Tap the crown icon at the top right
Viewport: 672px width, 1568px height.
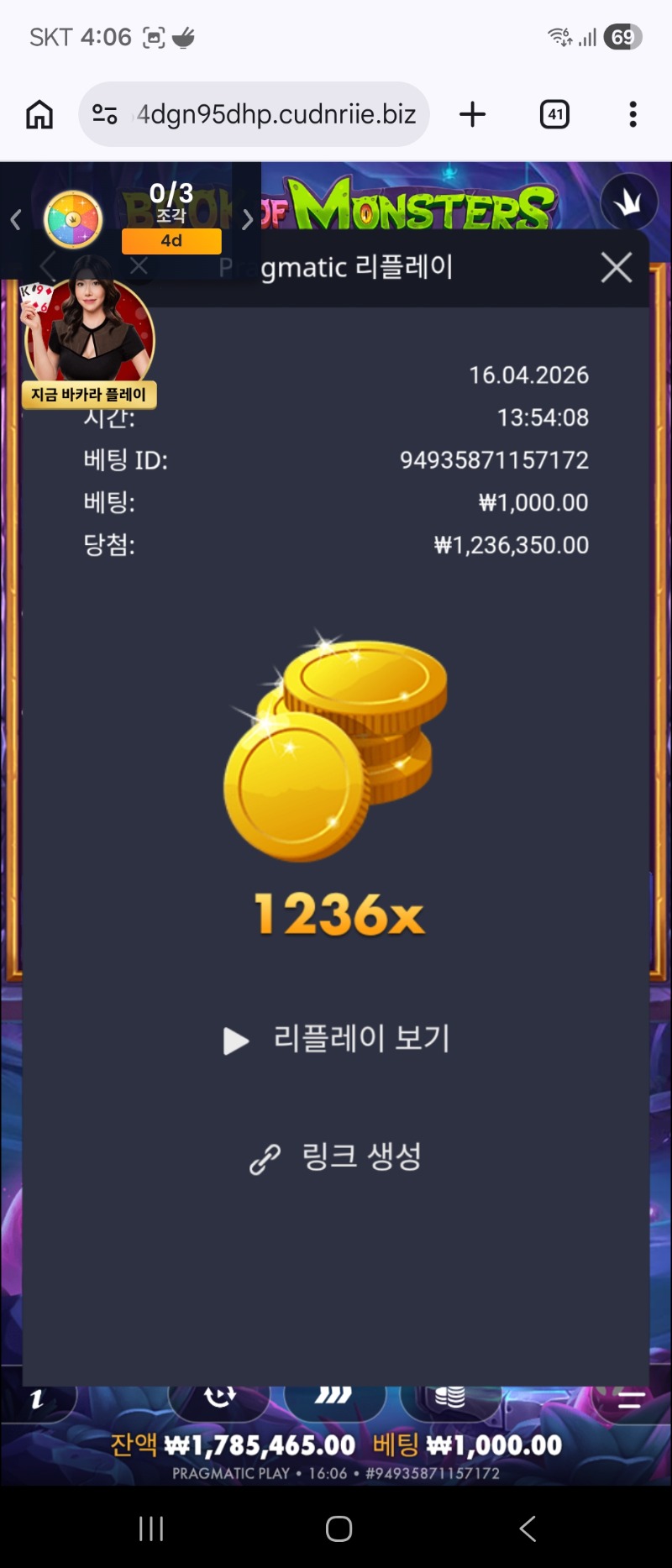pos(628,202)
